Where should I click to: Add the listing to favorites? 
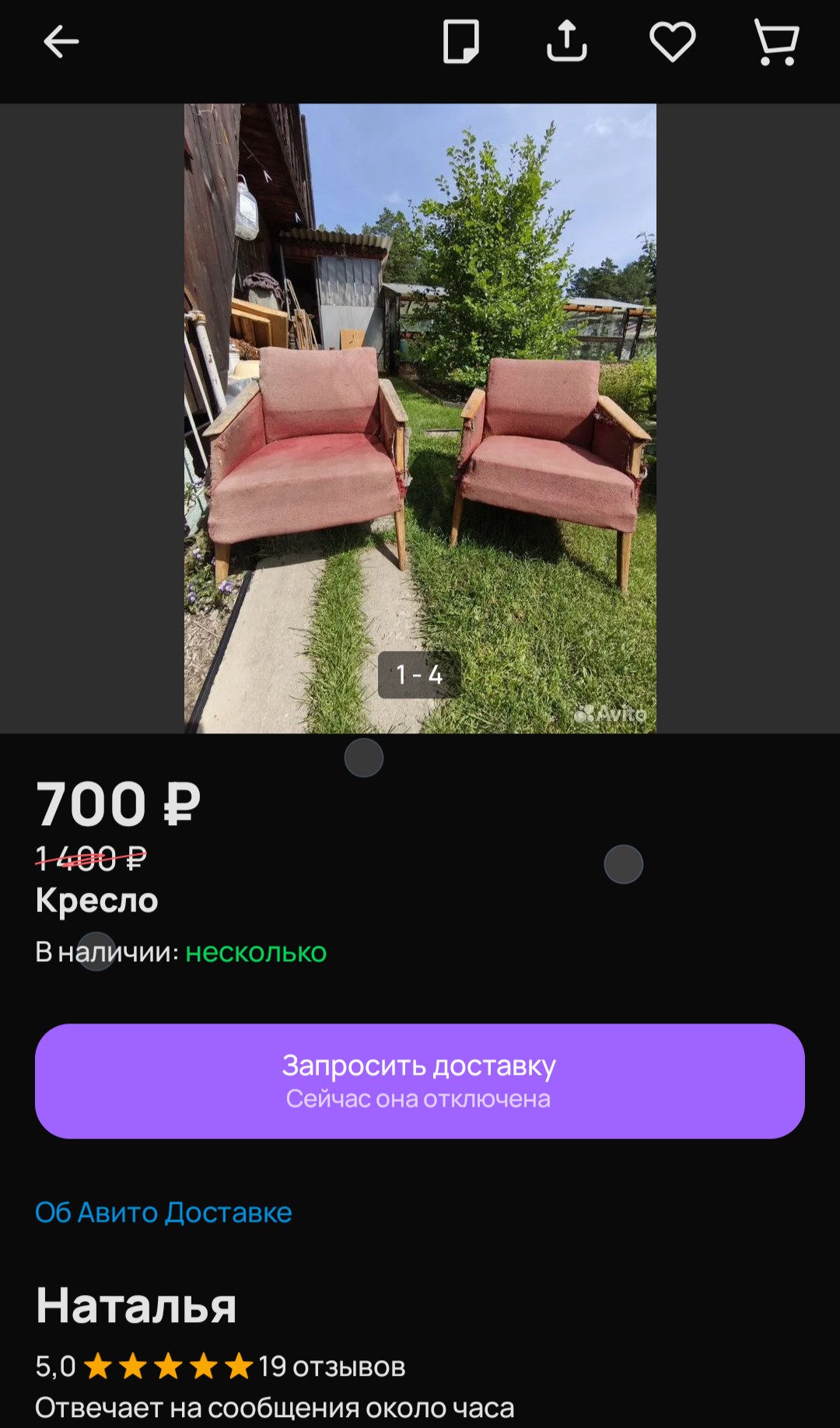tap(672, 42)
